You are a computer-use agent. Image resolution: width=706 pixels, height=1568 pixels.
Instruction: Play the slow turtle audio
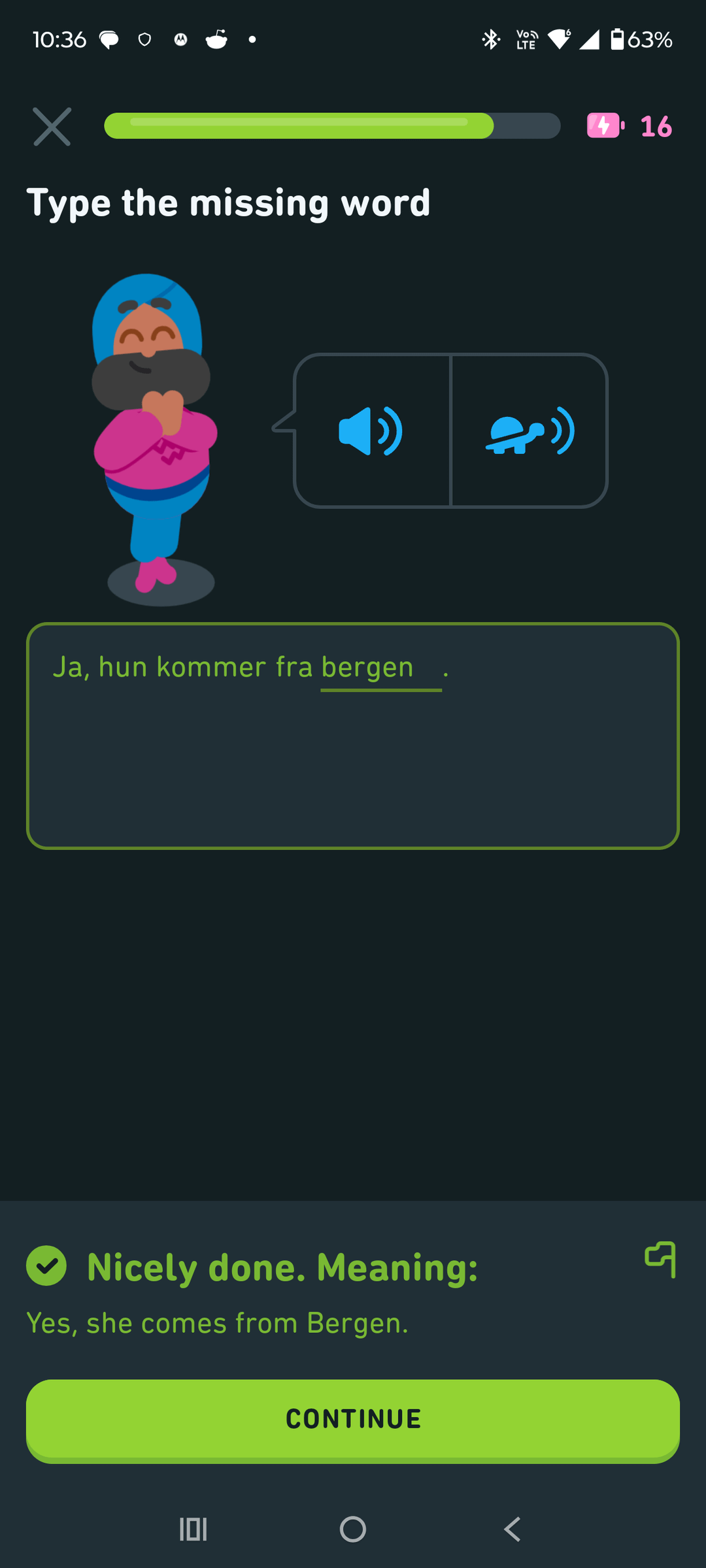[529, 431]
